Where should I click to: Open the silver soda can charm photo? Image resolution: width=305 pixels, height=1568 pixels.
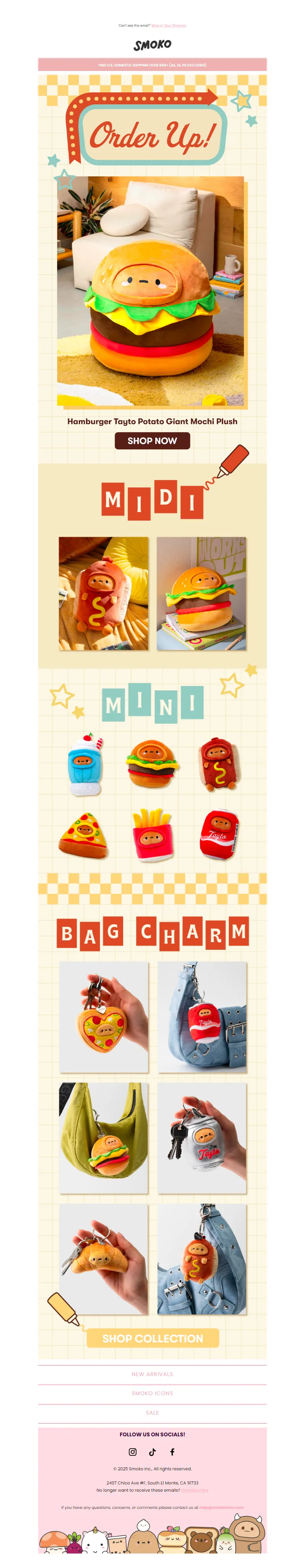(202, 1138)
